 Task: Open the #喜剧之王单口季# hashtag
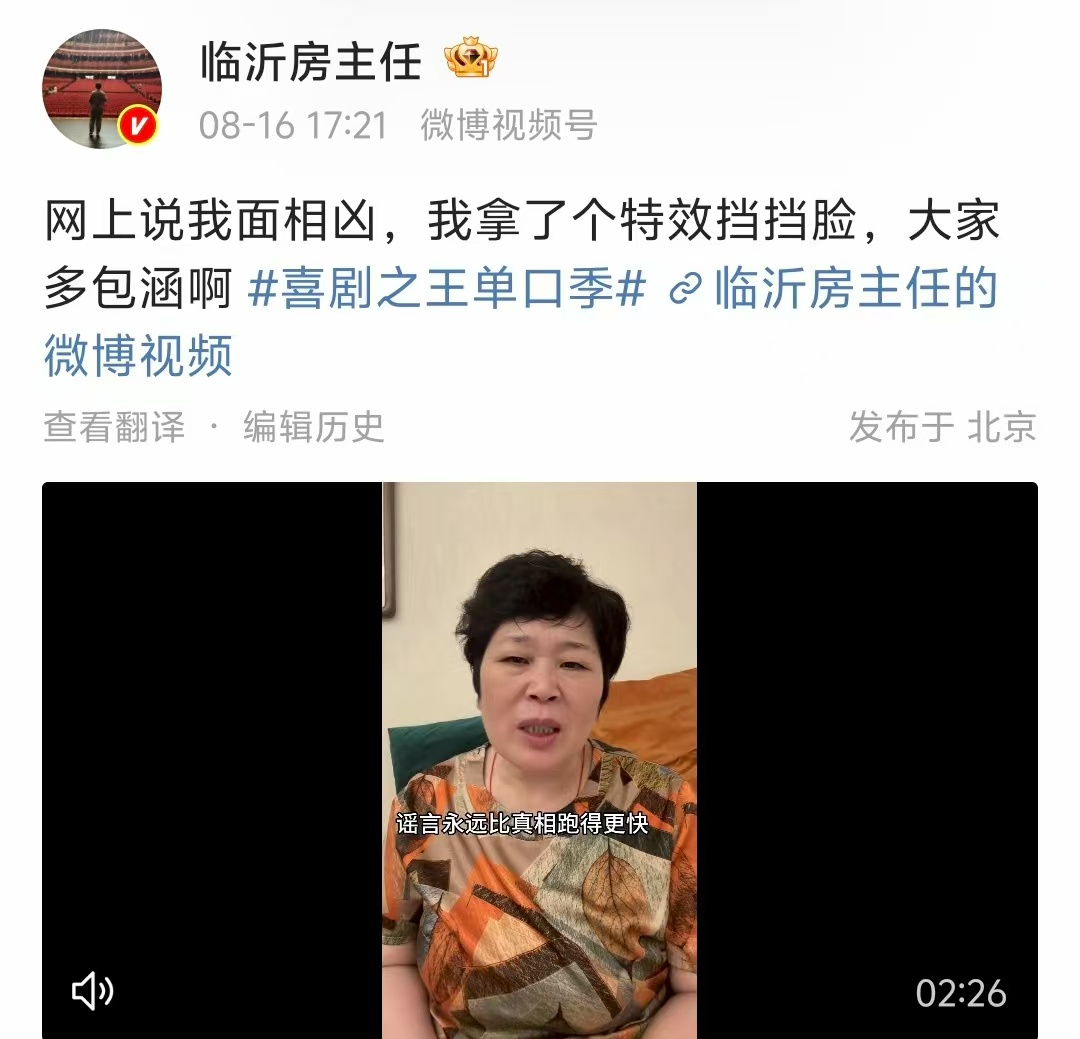click(446, 290)
